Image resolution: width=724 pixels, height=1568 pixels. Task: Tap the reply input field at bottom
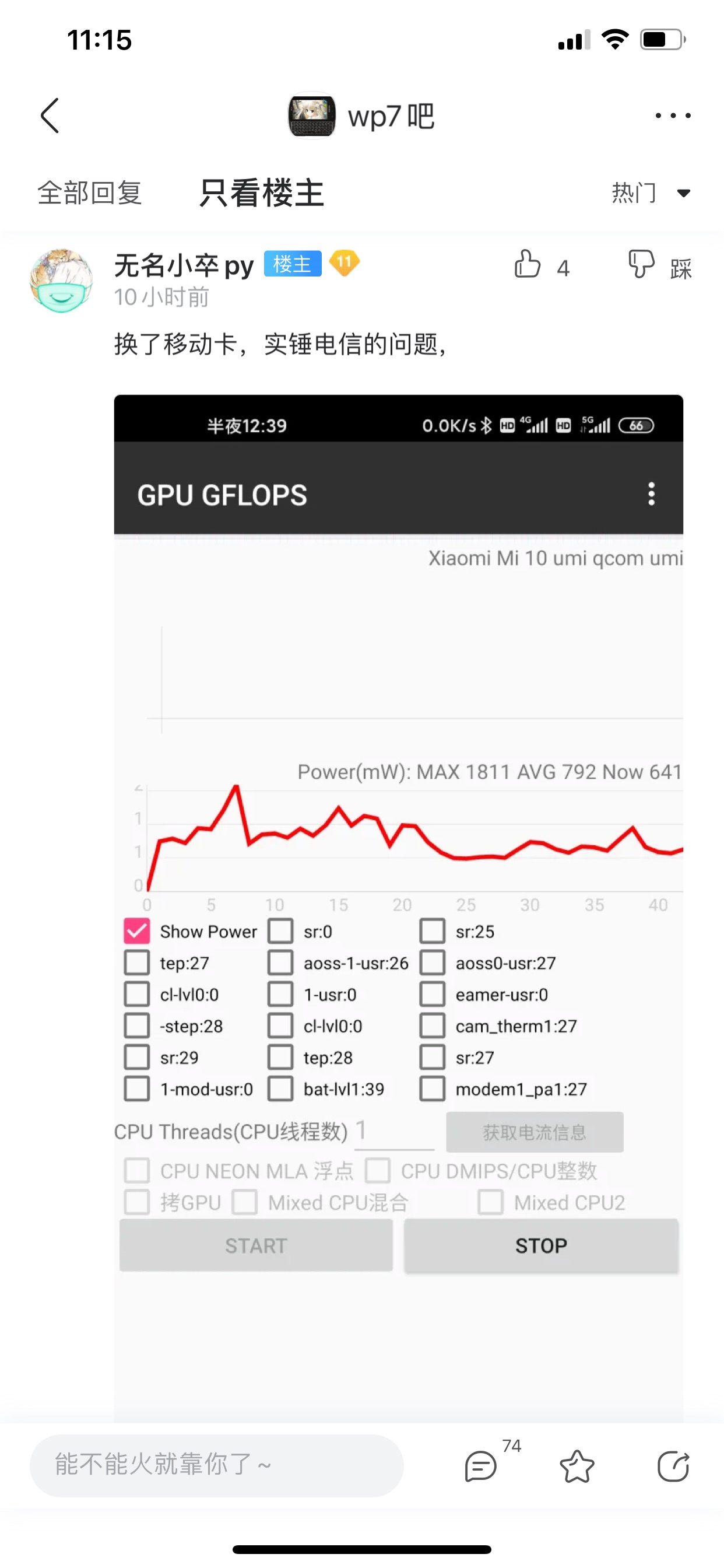pos(217,1465)
